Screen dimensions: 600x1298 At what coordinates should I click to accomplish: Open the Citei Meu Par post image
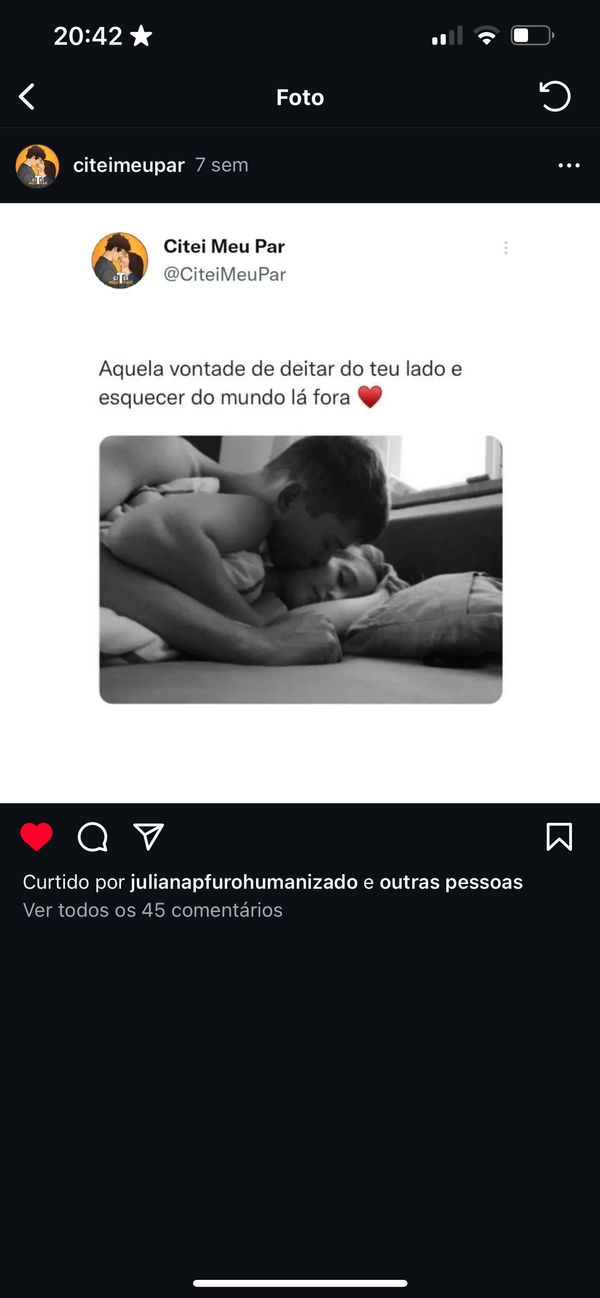[x=300, y=502]
